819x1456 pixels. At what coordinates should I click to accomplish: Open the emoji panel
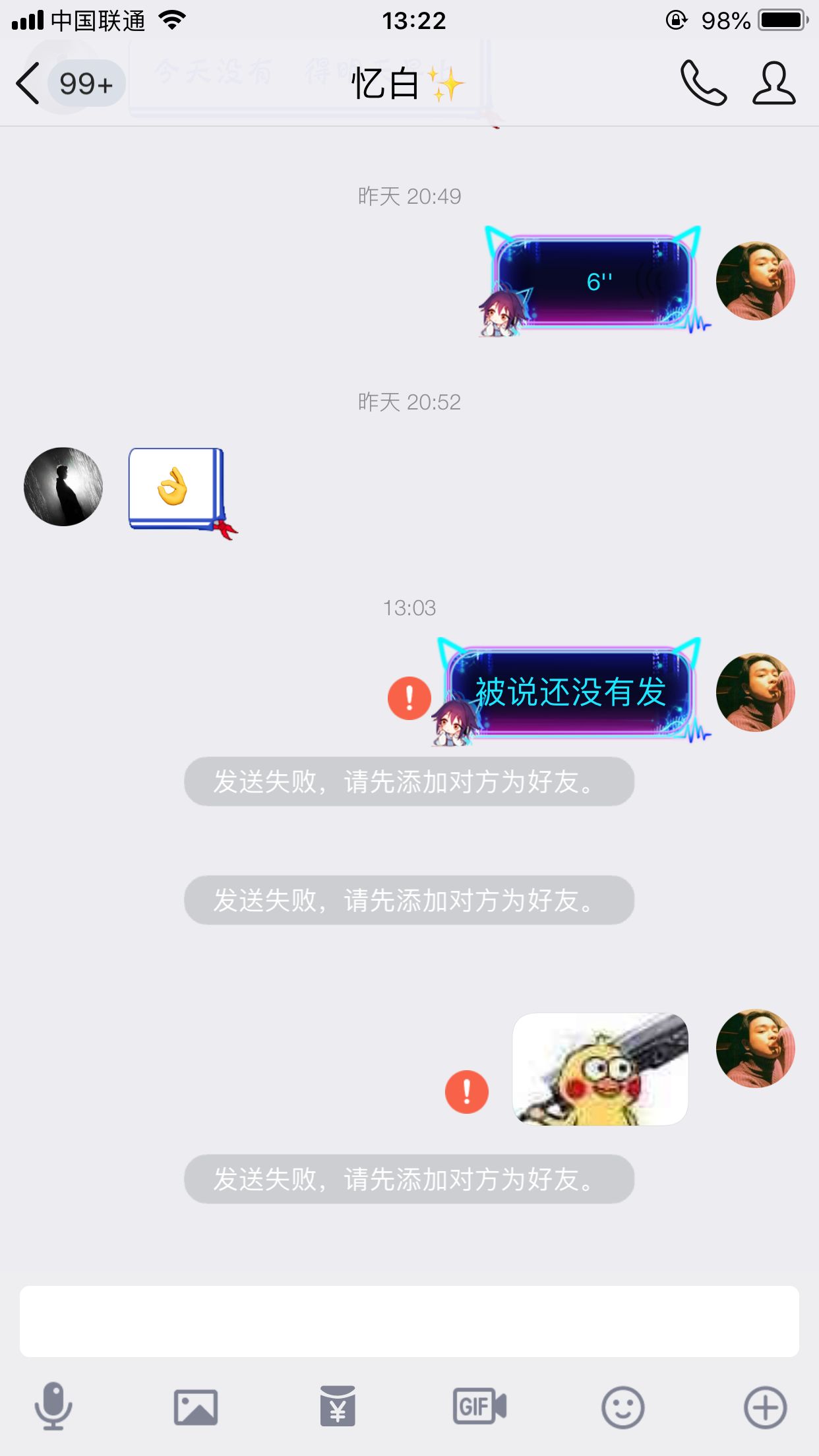tap(622, 1407)
